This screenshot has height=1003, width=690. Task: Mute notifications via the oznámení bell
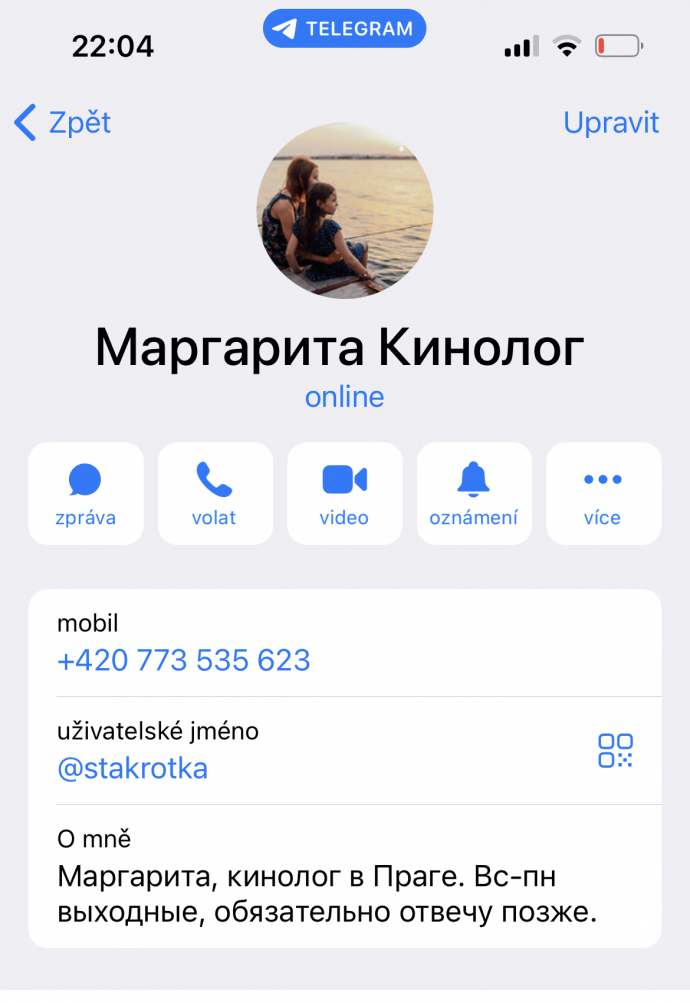473,494
